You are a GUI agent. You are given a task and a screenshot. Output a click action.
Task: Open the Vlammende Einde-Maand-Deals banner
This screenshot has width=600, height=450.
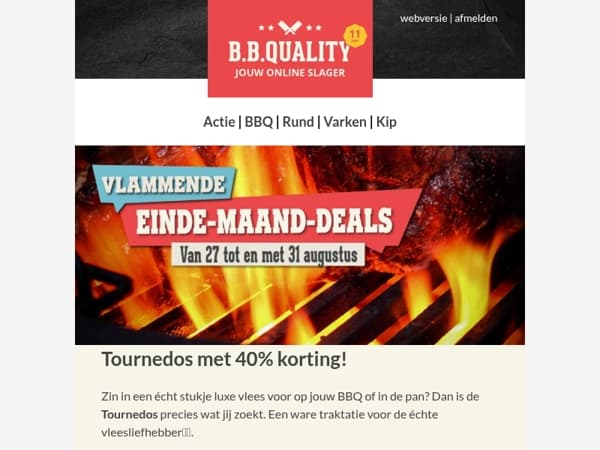click(300, 245)
